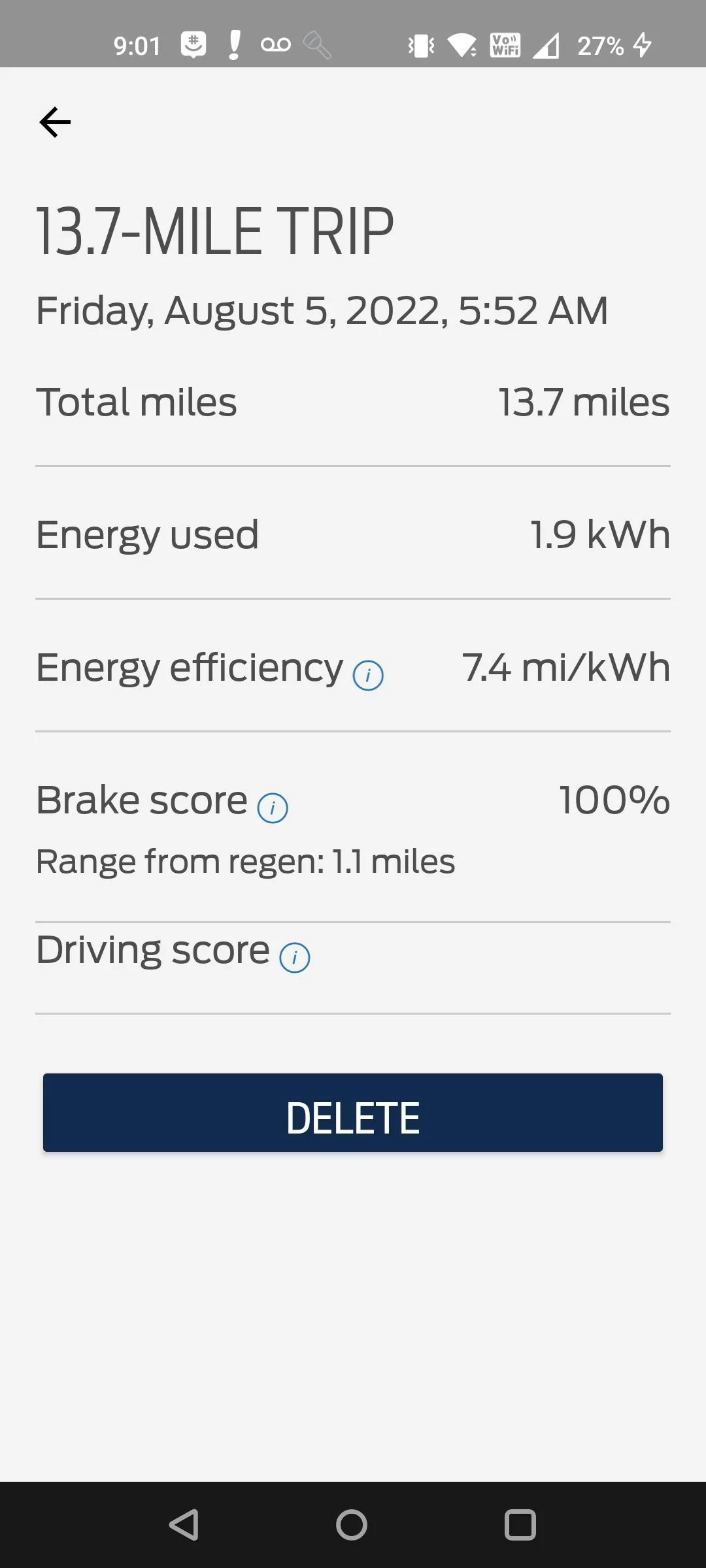Show info about Brake score
The width and height of the screenshot is (706, 1568).
tap(273, 808)
